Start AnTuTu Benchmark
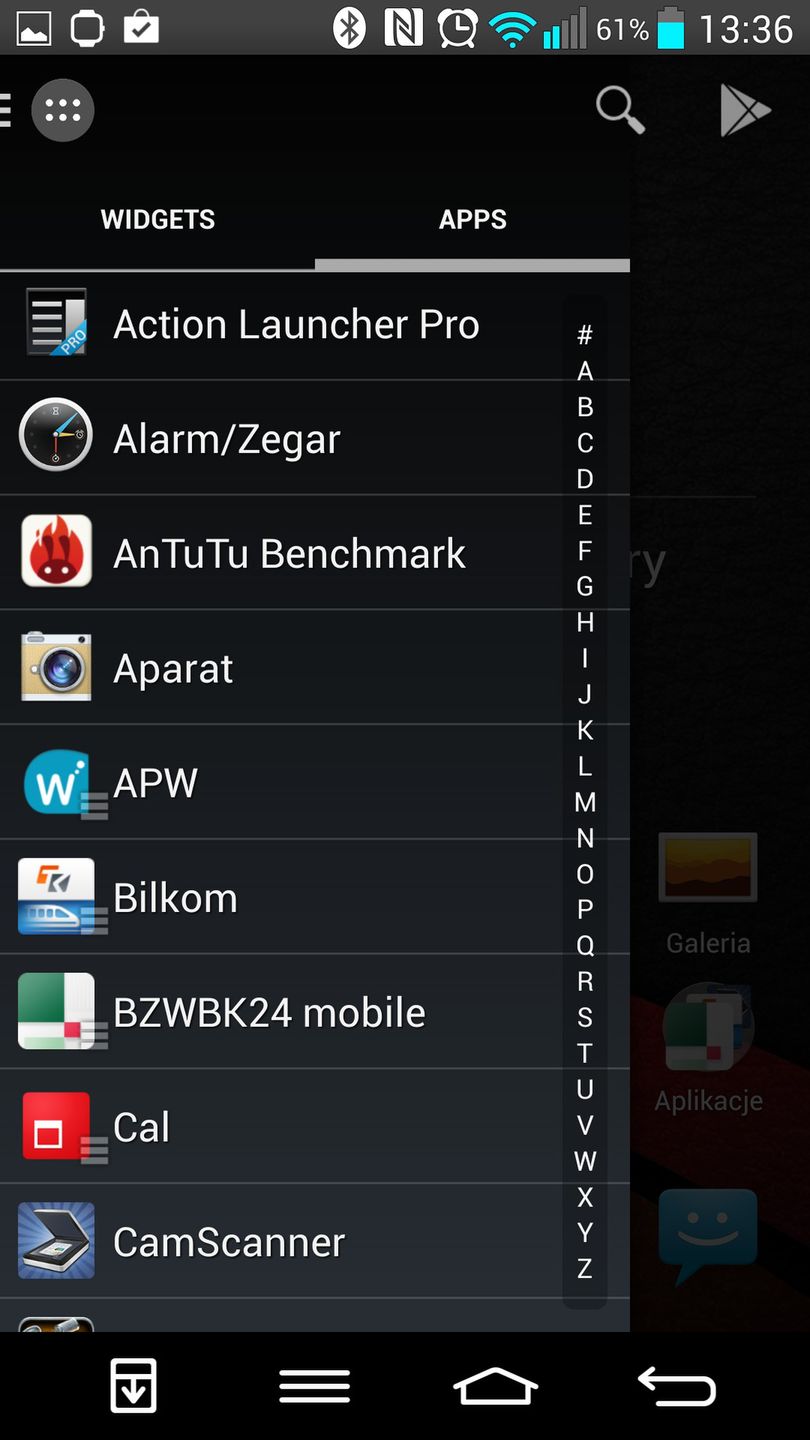810x1440 pixels. (x=289, y=553)
